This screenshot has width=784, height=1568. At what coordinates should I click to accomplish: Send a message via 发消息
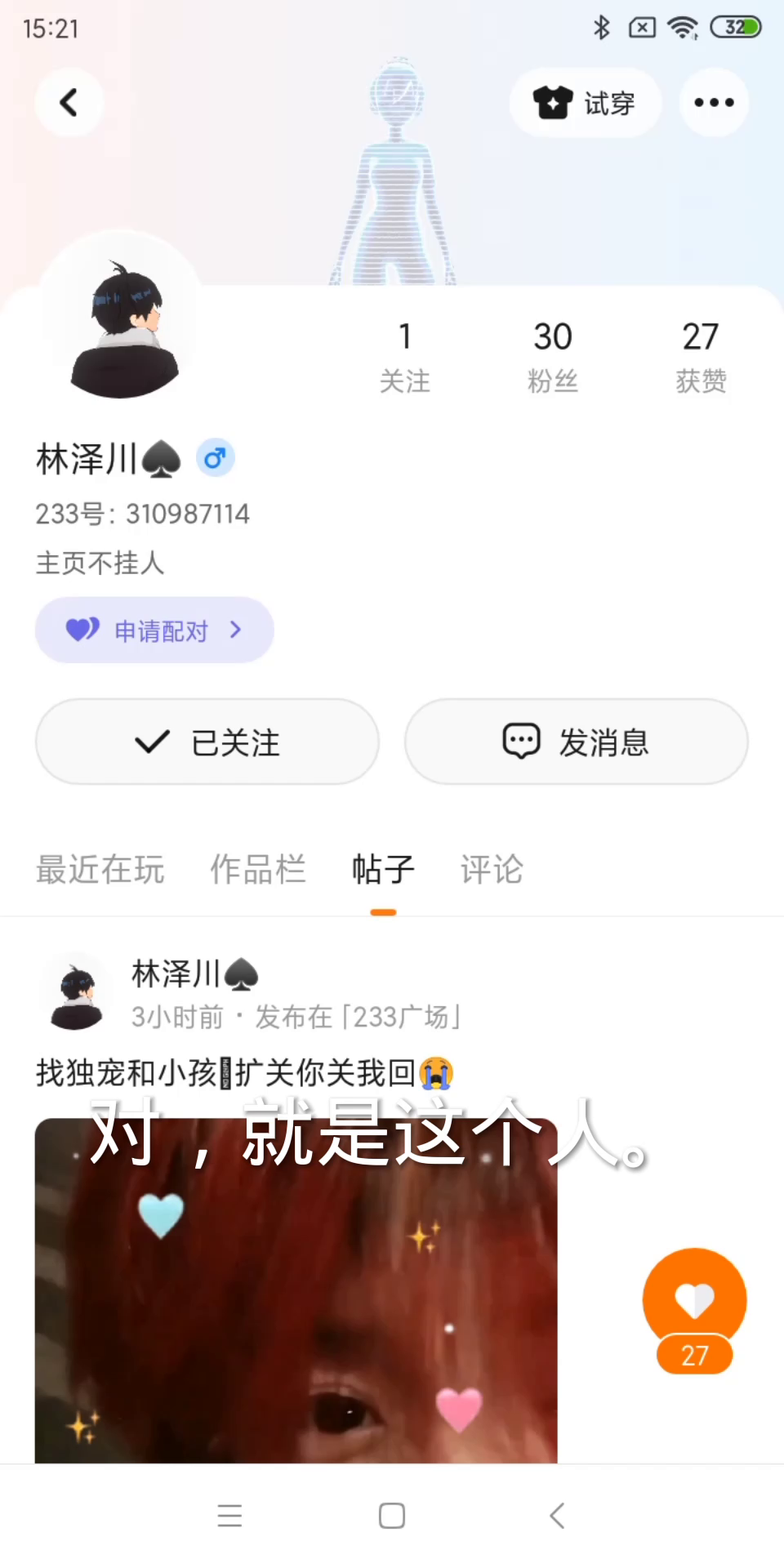(x=577, y=742)
